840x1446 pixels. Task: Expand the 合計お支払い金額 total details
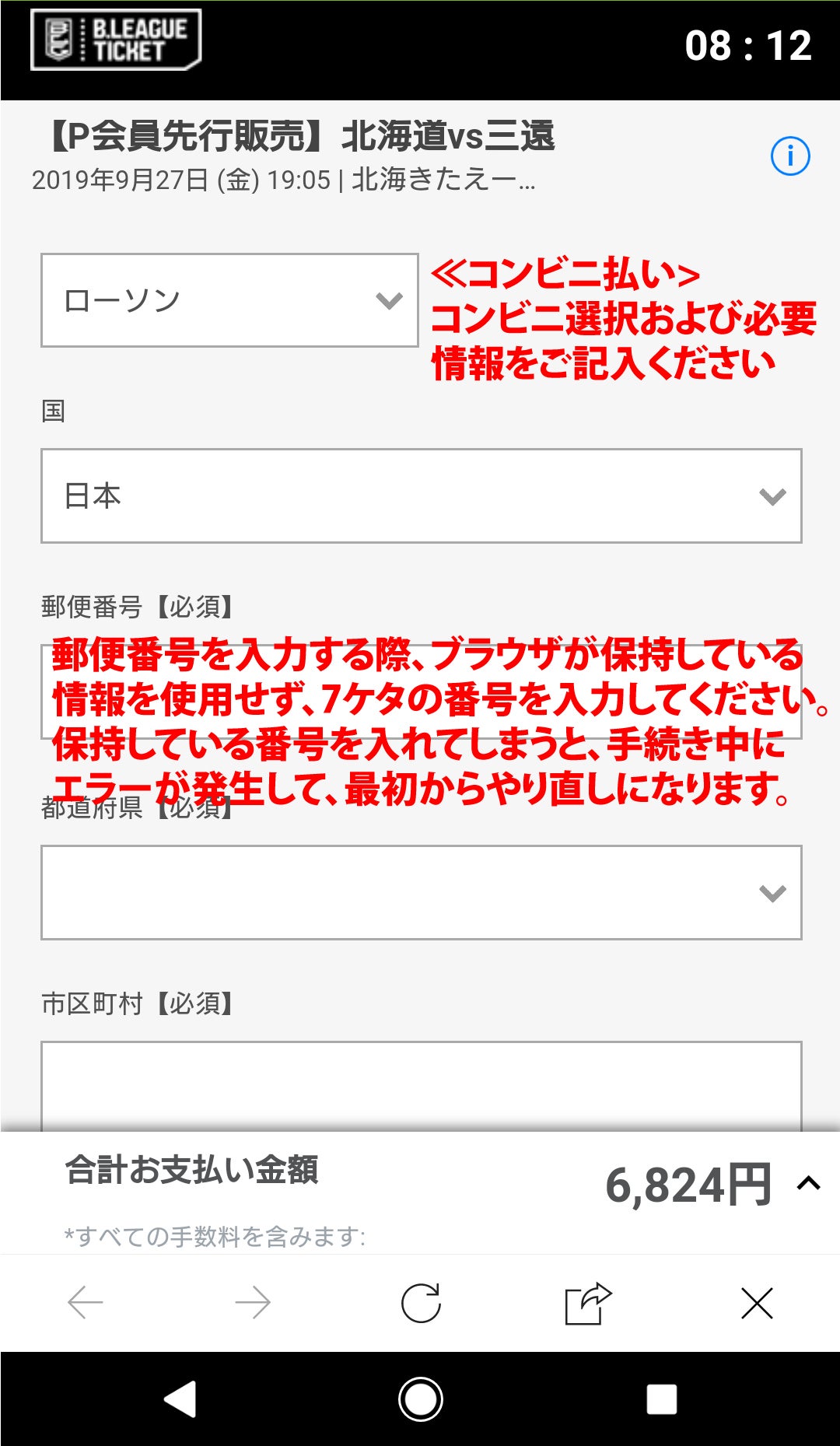[809, 1184]
